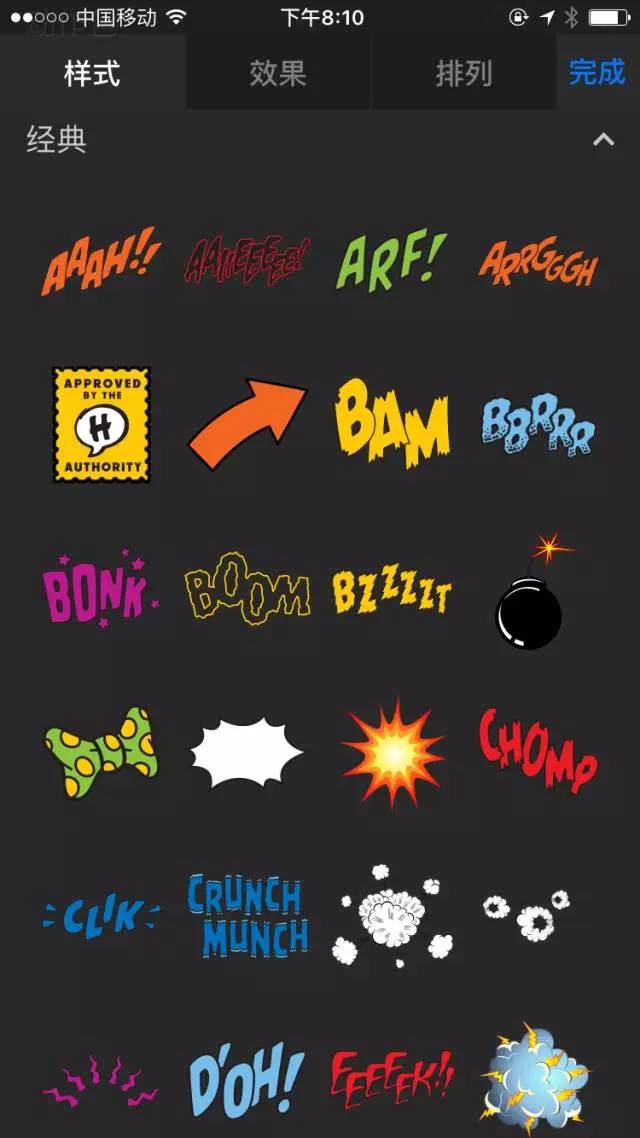Switch to the 排列 tab
640x1138 pixels.
463,73
